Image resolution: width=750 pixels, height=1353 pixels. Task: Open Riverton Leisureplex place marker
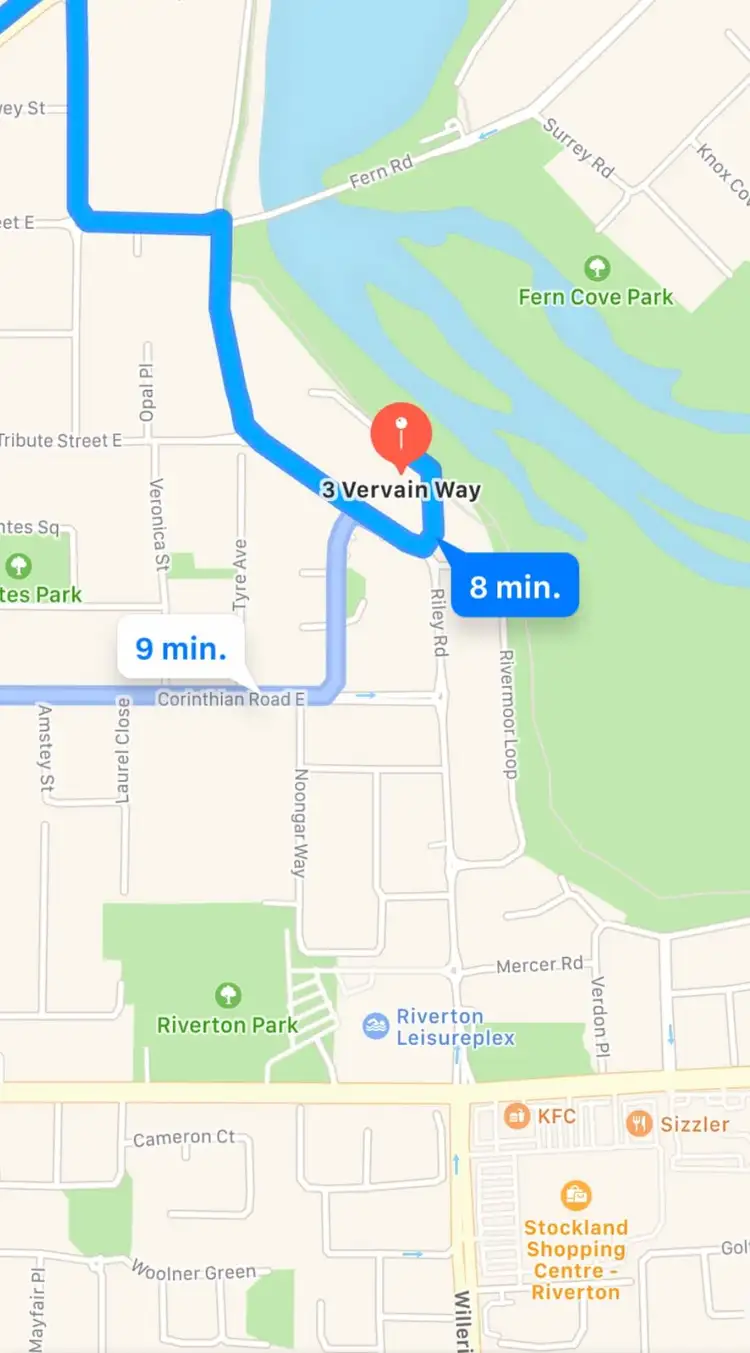click(376, 1025)
